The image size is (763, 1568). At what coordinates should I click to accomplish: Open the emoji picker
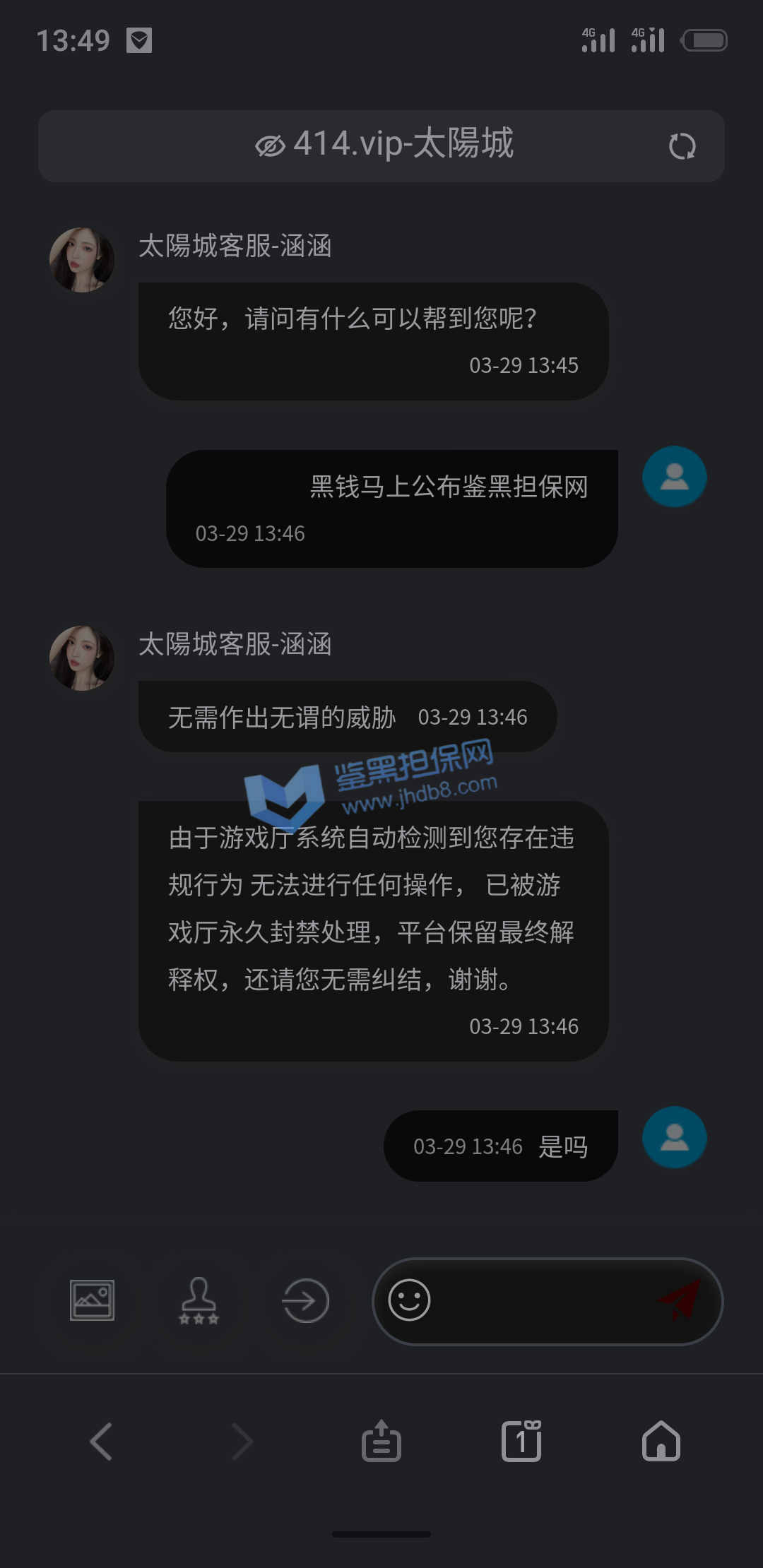tap(409, 1300)
